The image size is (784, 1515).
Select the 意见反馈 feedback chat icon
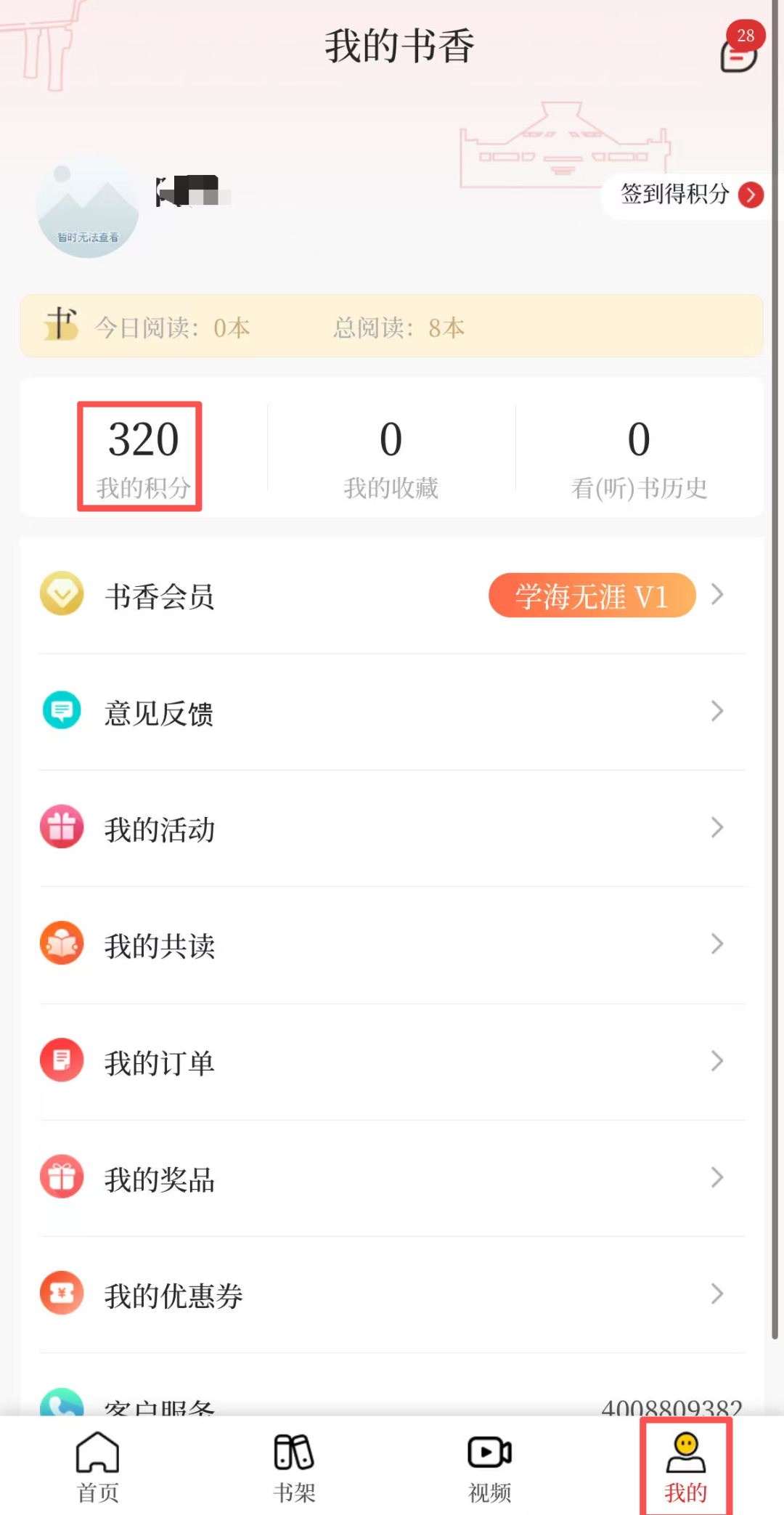[x=62, y=710]
